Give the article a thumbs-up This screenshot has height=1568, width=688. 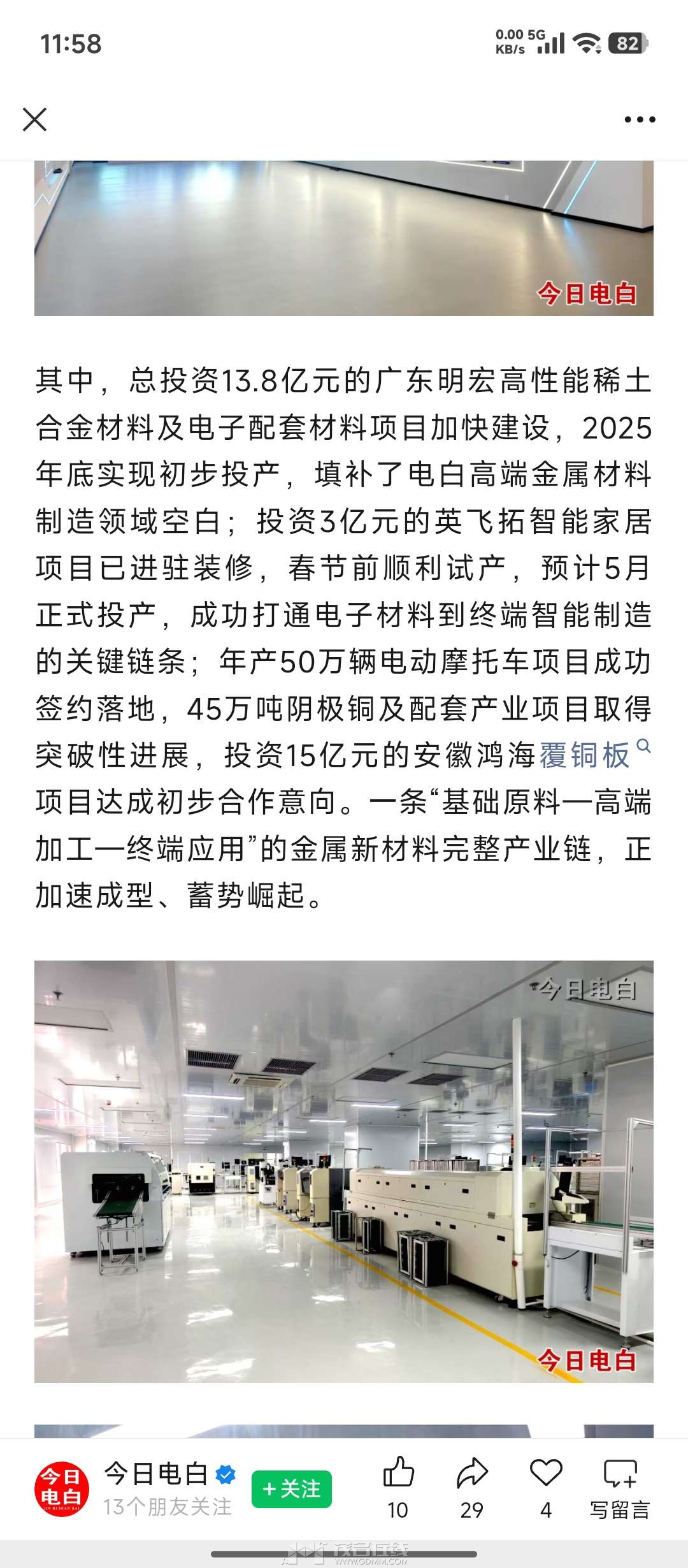(398, 1486)
